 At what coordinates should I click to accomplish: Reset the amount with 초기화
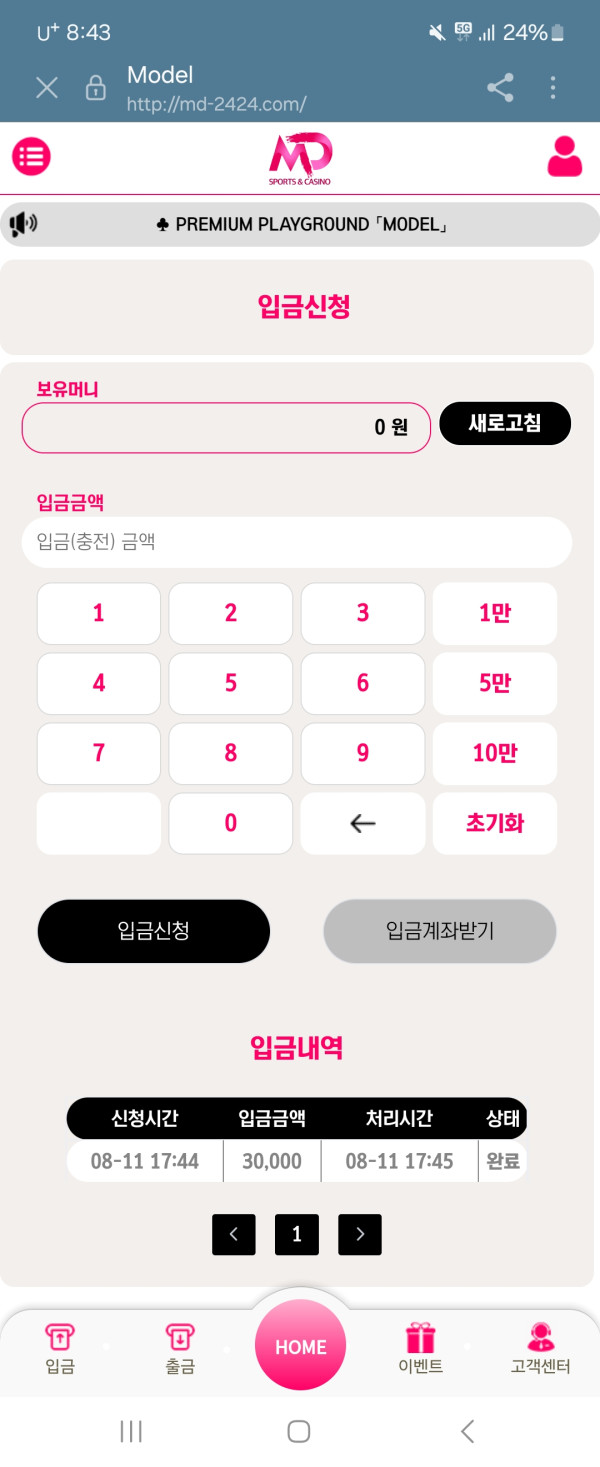(494, 823)
